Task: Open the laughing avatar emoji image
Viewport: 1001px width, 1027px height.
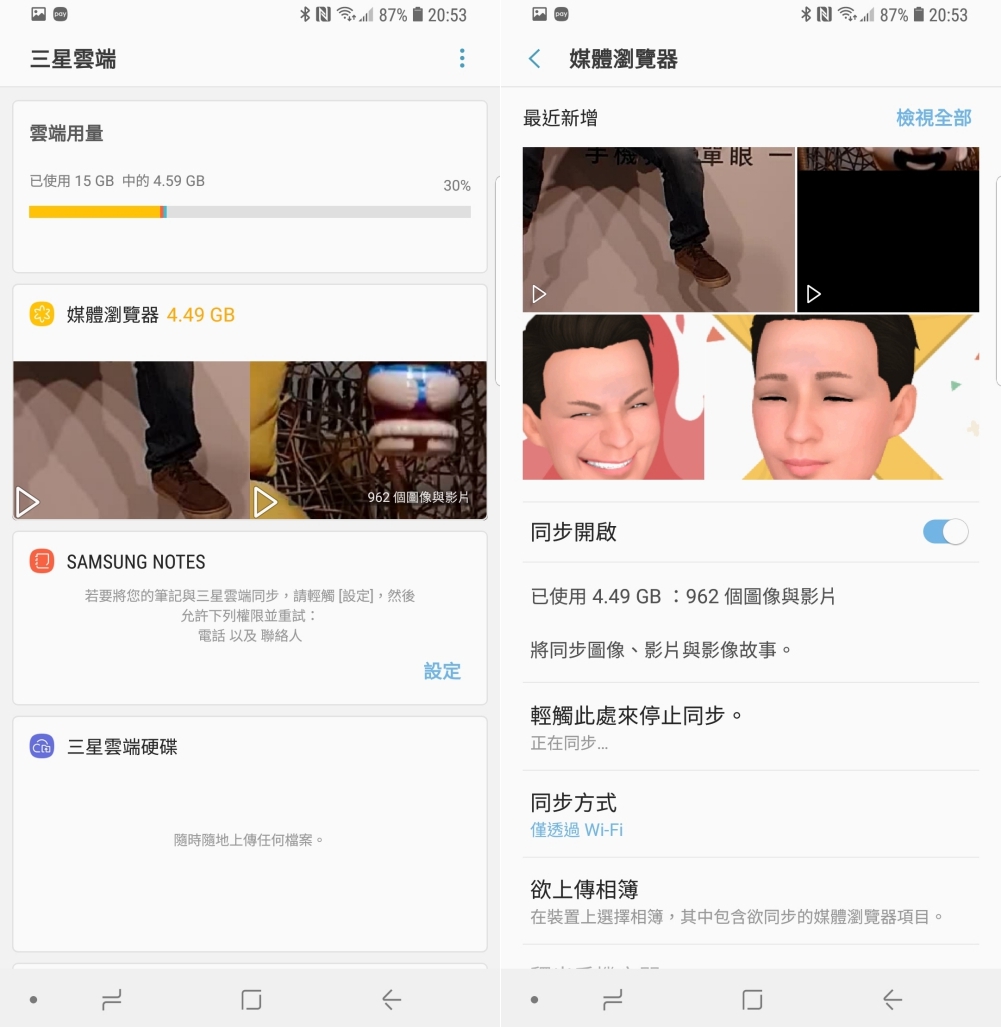Action: (x=613, y=397)
